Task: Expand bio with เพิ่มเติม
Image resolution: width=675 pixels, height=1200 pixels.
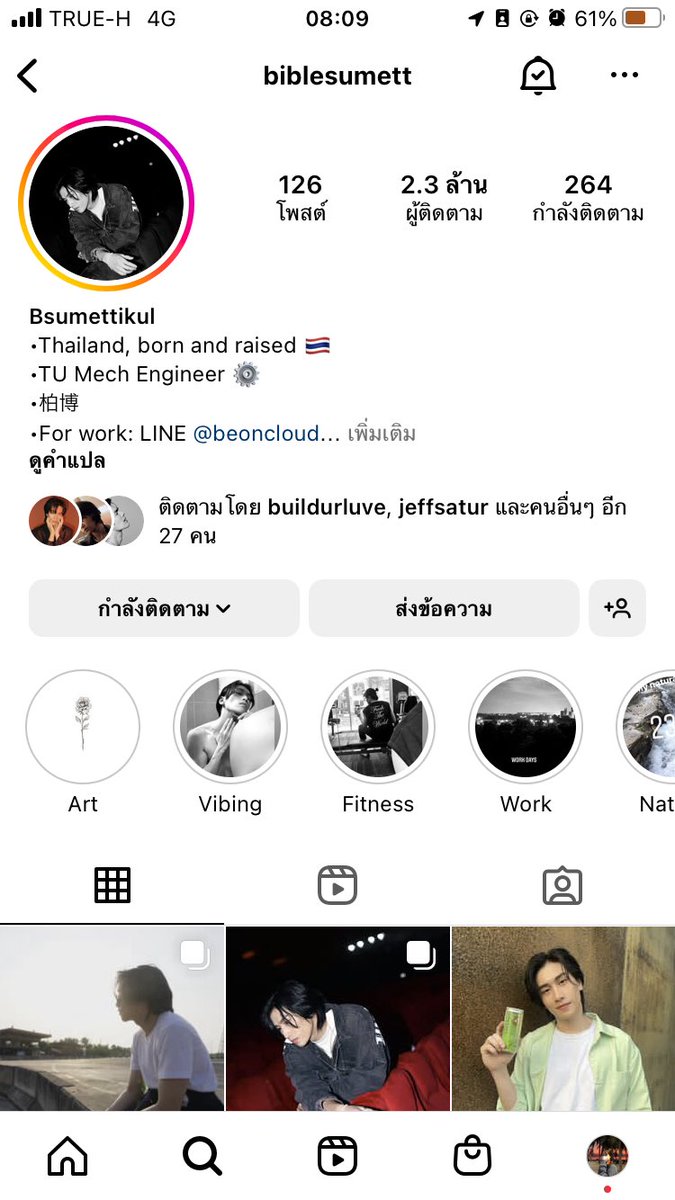Action: coord(381,434)
